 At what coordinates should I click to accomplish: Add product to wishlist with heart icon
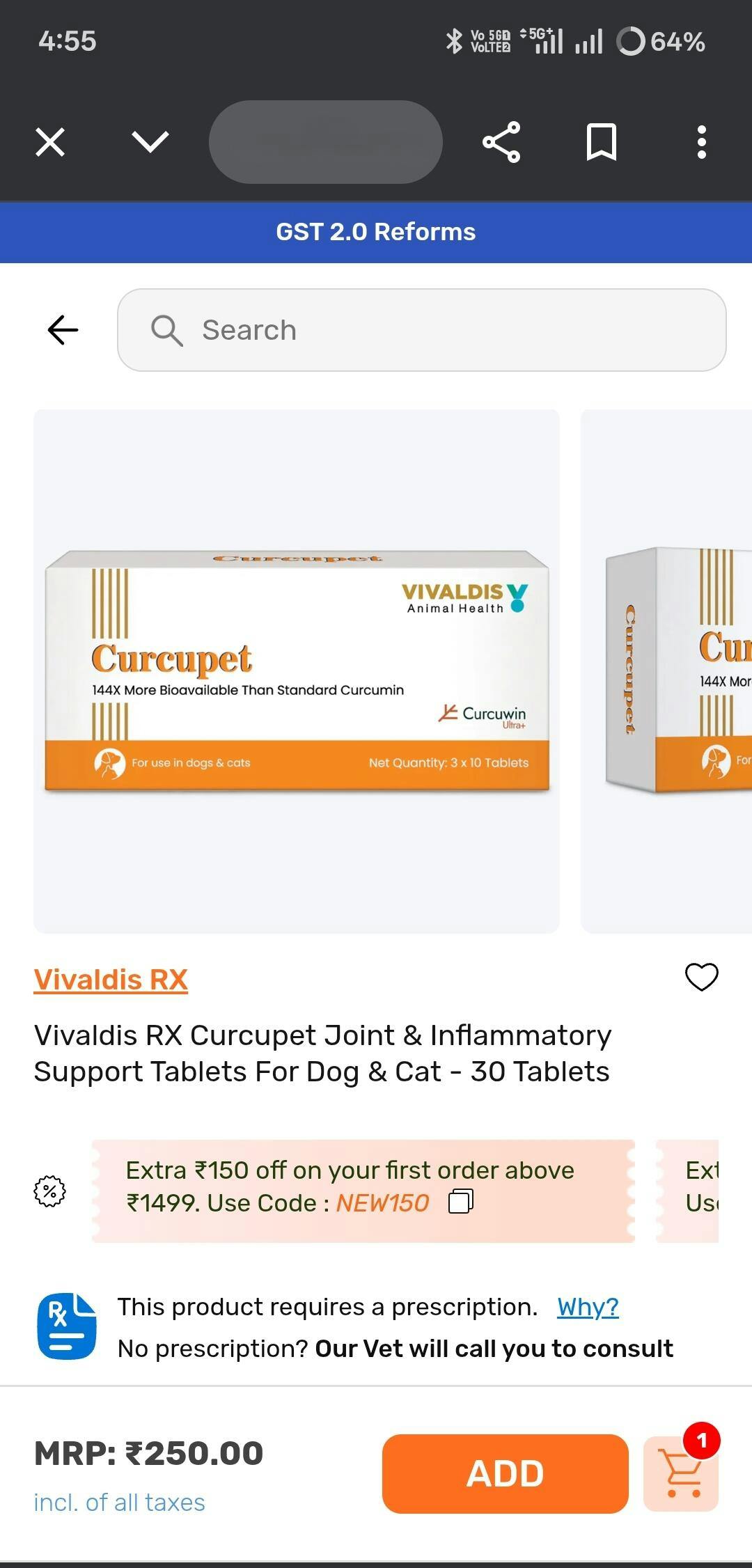[x=701, y=977]
